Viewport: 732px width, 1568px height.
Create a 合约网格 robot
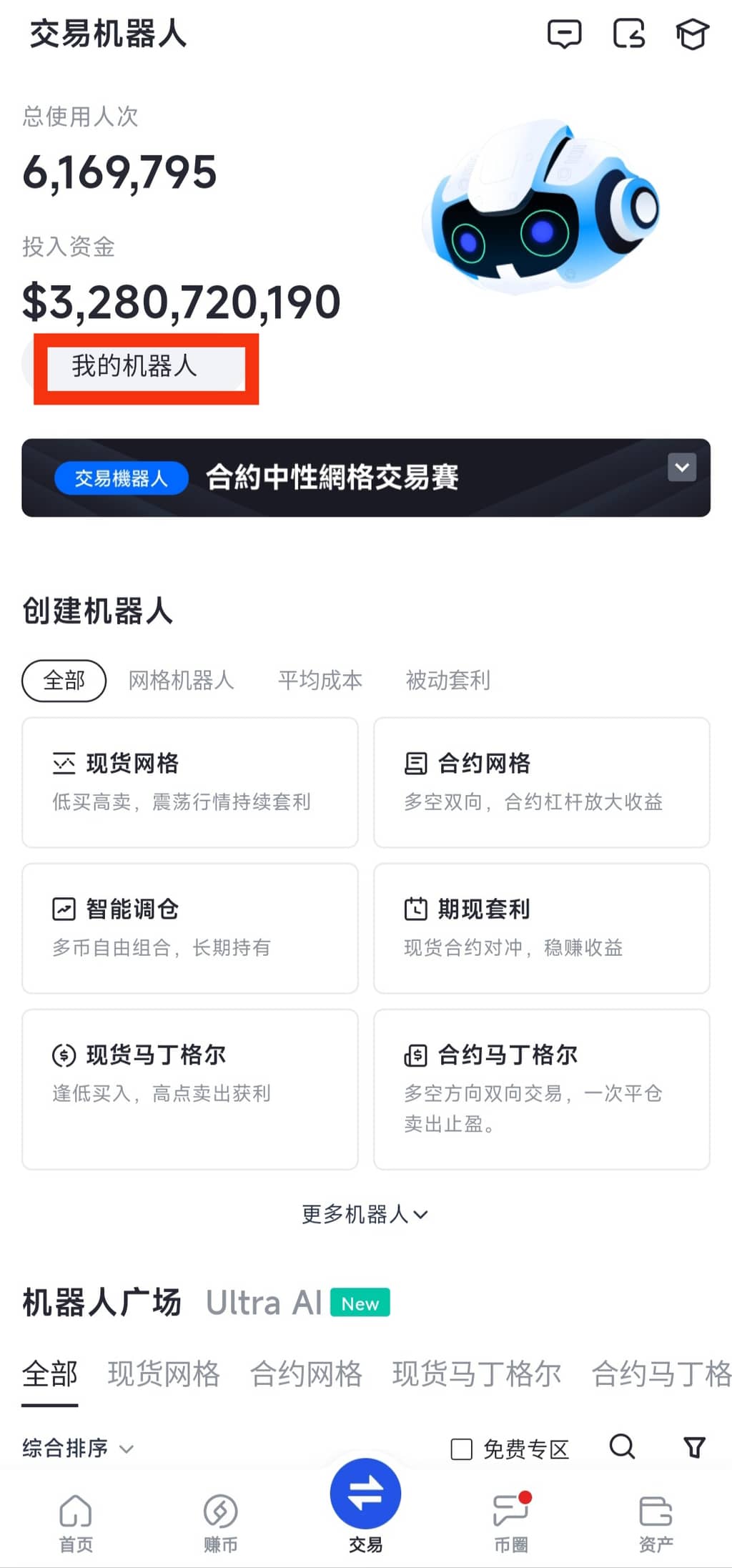click(x=541, y=782)
